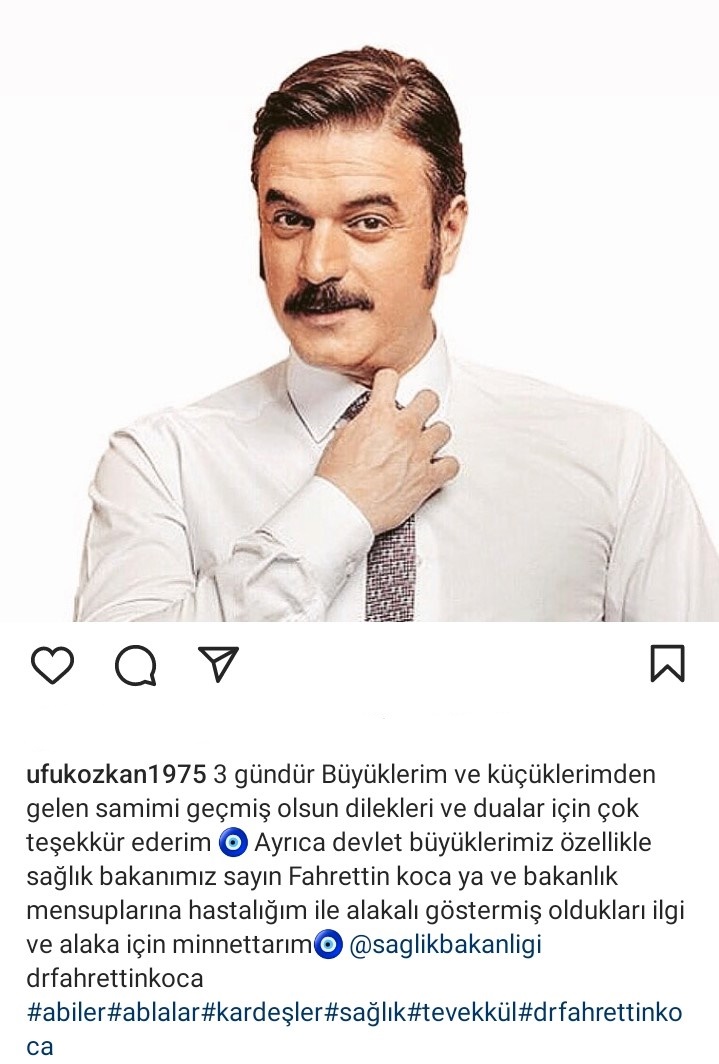This screenshot has height=1064, width=719.
Task: Open comments via the speech bubble icon
Action: (x=135, y=665)
